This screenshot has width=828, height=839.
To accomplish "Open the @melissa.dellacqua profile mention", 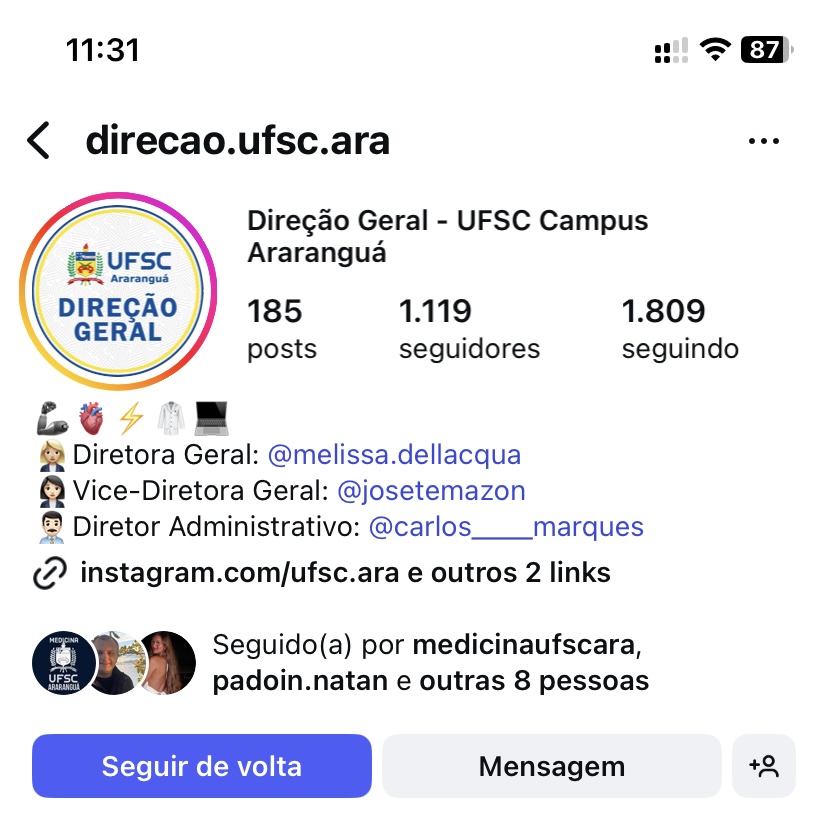I will coord(394,455).
